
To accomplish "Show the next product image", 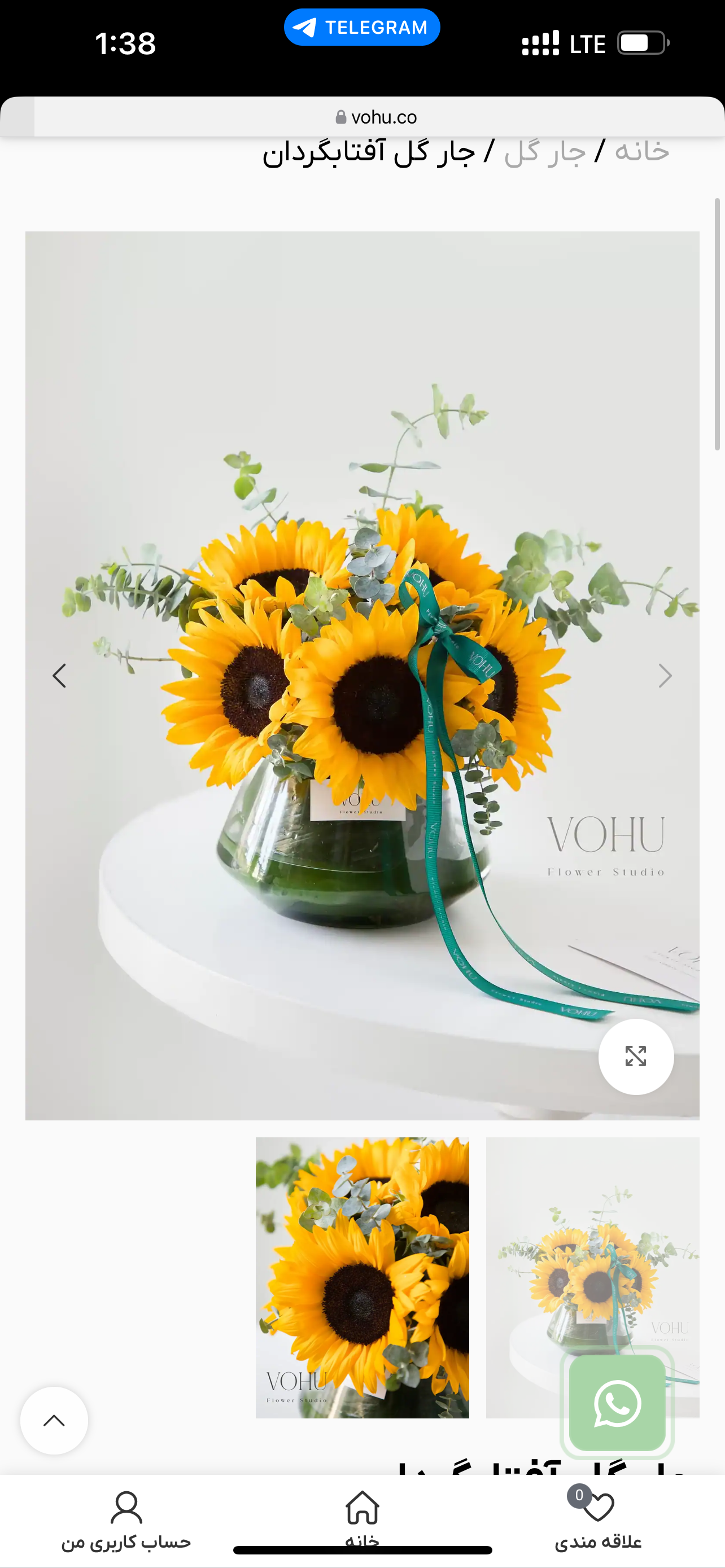I will click(x=665, y=676).
